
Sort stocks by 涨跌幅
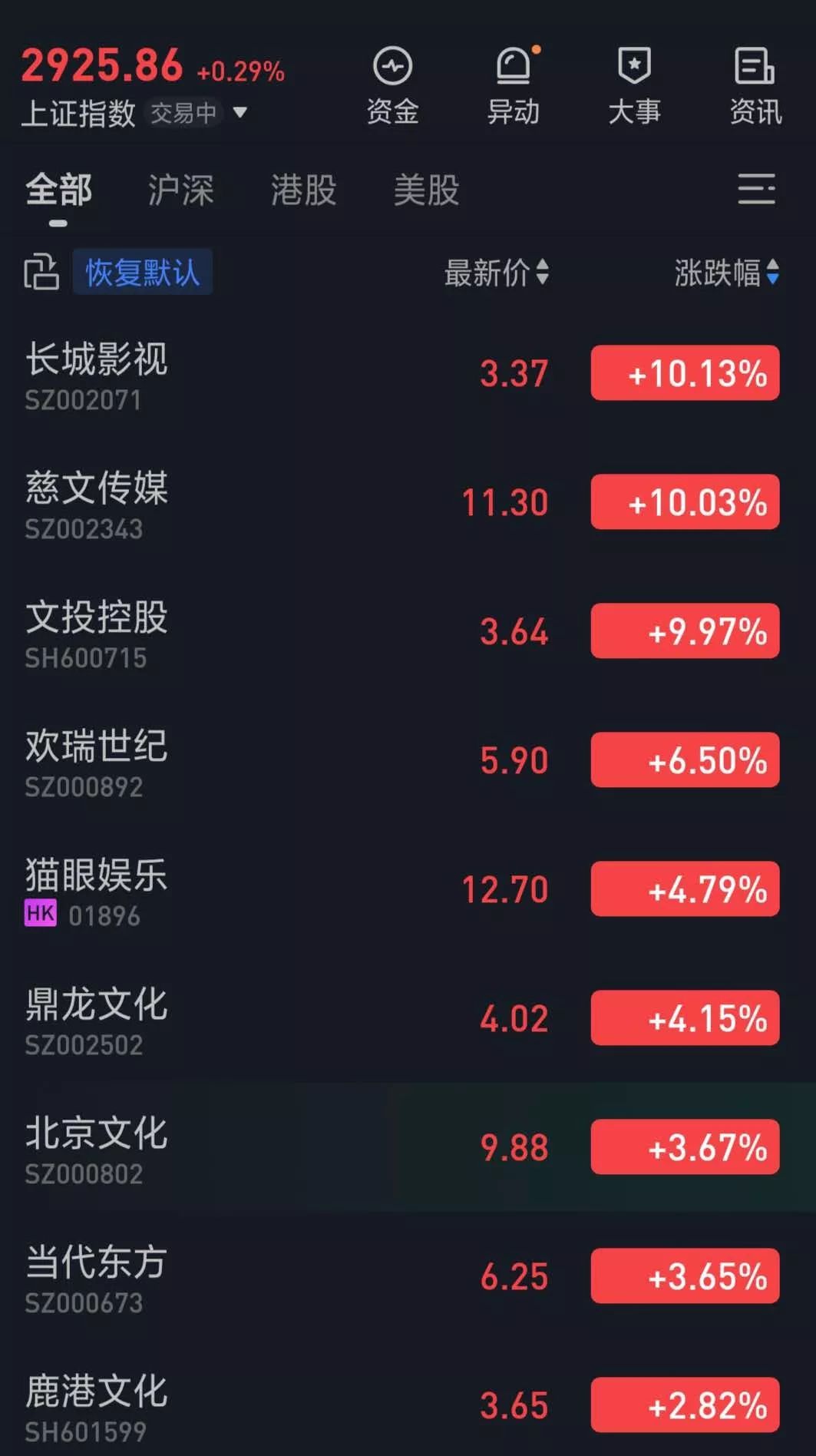(722, 275)
